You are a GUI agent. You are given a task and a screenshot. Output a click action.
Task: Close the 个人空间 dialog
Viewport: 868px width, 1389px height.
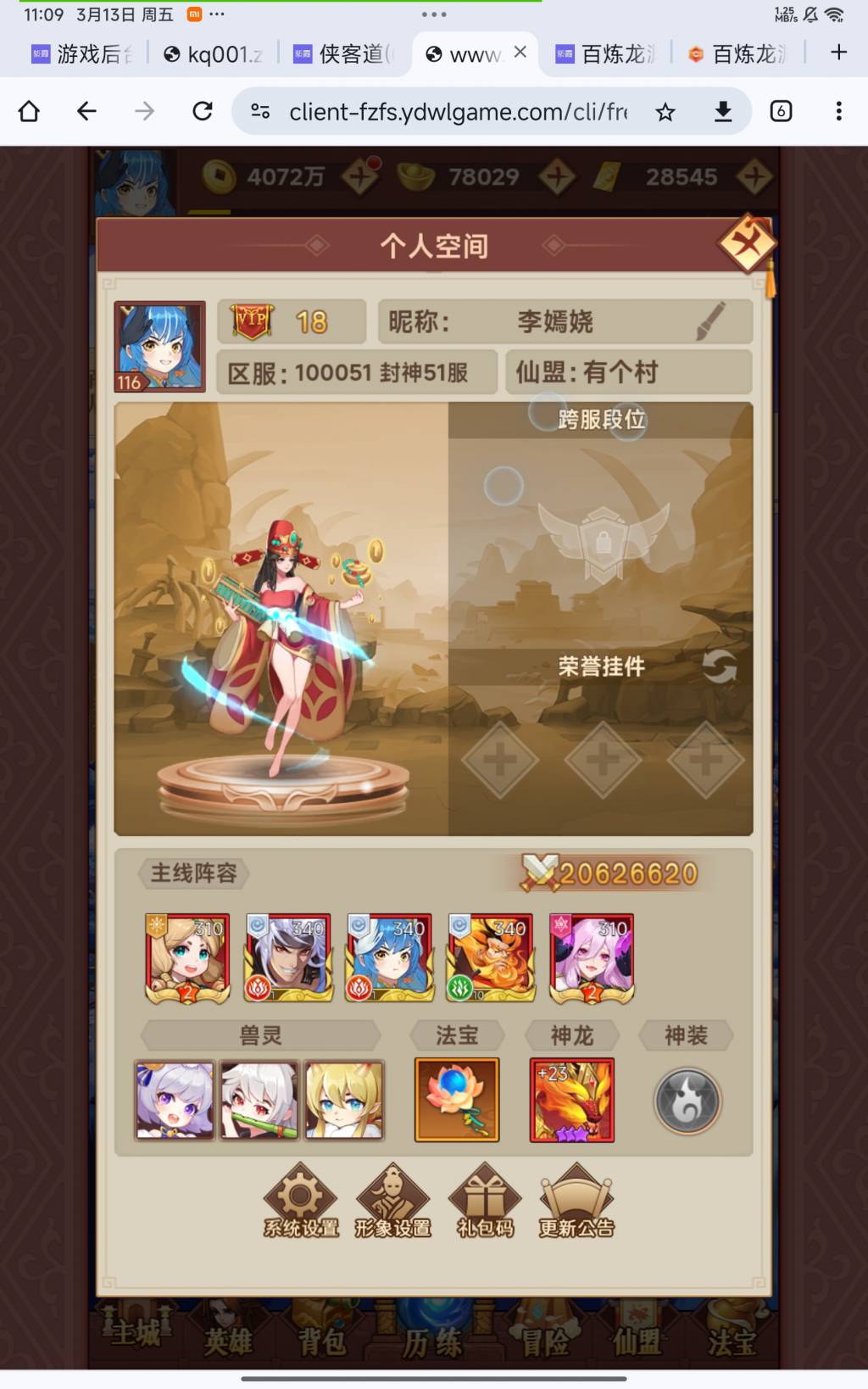747,244
